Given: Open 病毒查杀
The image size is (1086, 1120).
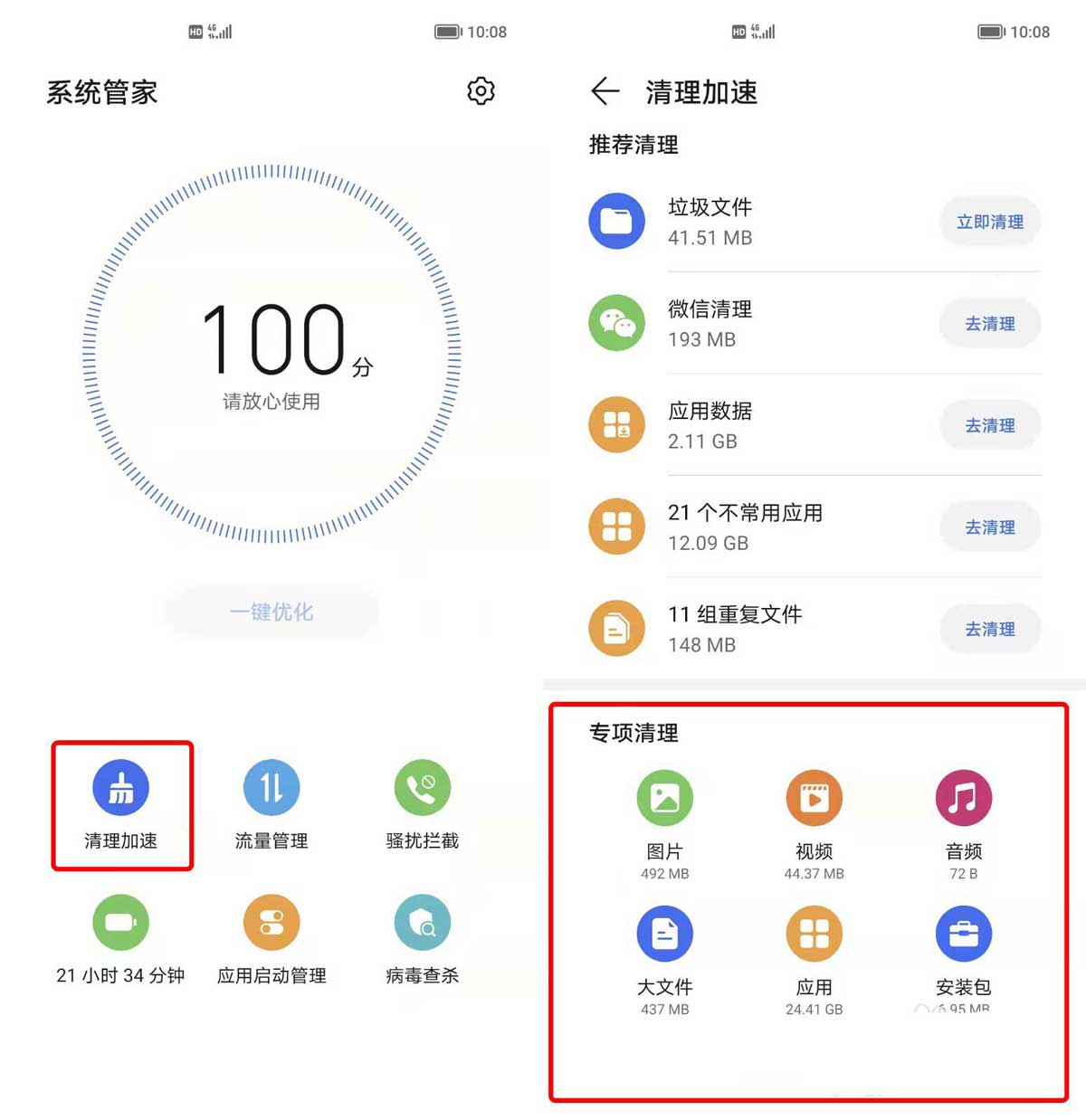Looking at the screenshot, I should 422,938.
